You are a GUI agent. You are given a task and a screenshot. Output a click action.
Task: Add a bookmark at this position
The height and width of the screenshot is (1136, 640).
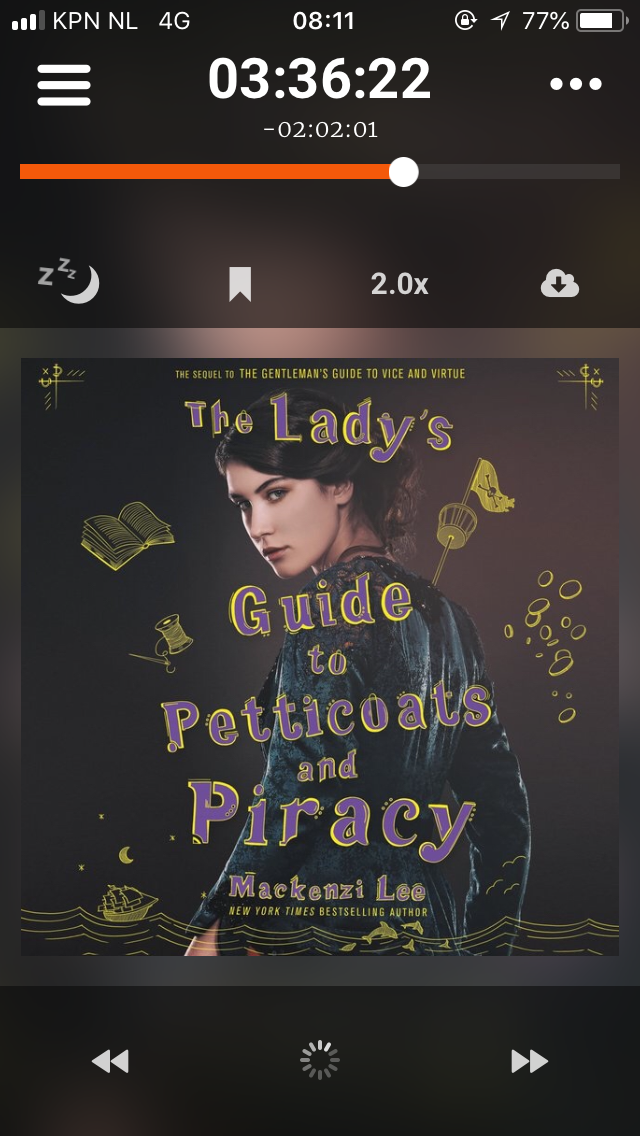tap(240, 283)
